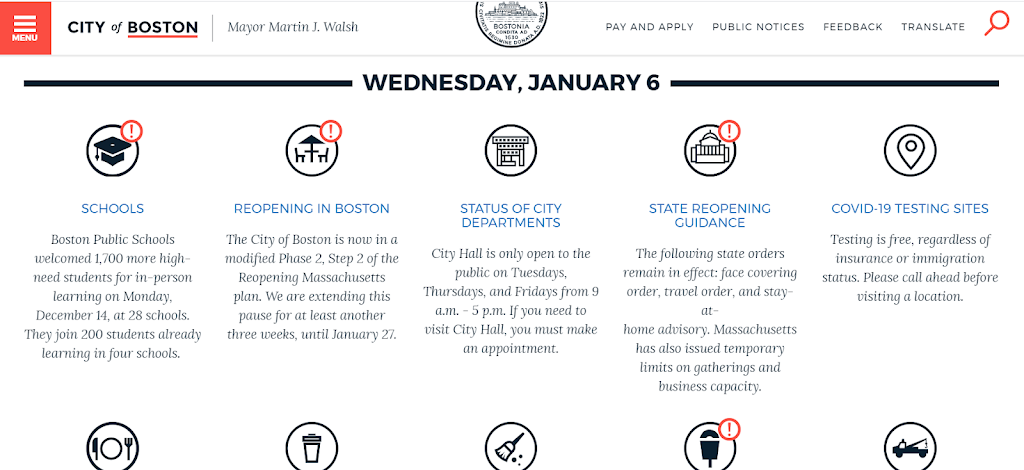This screenshot has height=470, width=1024.
Task: Open Pay and Apply link
Action: 649,27
